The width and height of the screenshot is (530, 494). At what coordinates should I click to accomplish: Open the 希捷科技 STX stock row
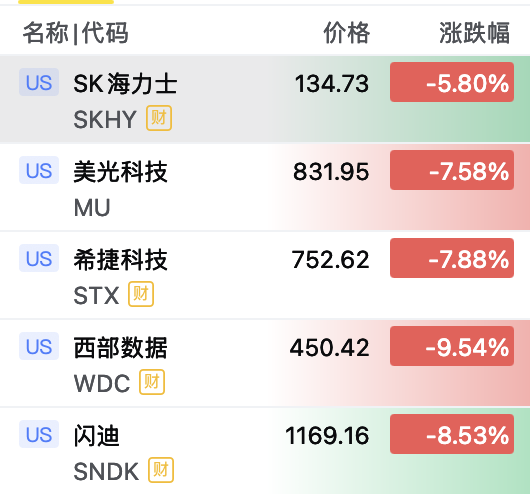[265, 275]
